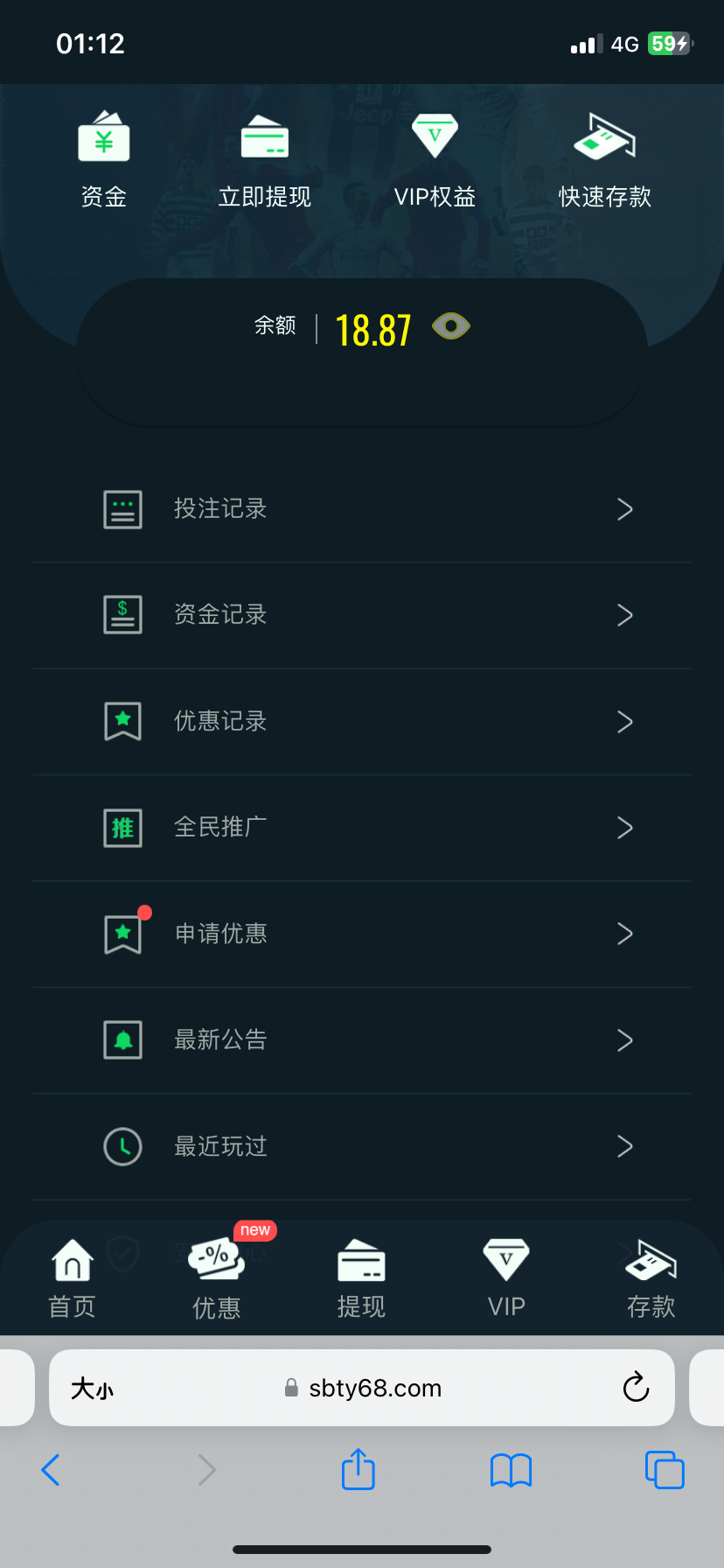724x1568 pixels.
Task: View 最新公告 latest announcements
Action: click(x=362, y=1040)
